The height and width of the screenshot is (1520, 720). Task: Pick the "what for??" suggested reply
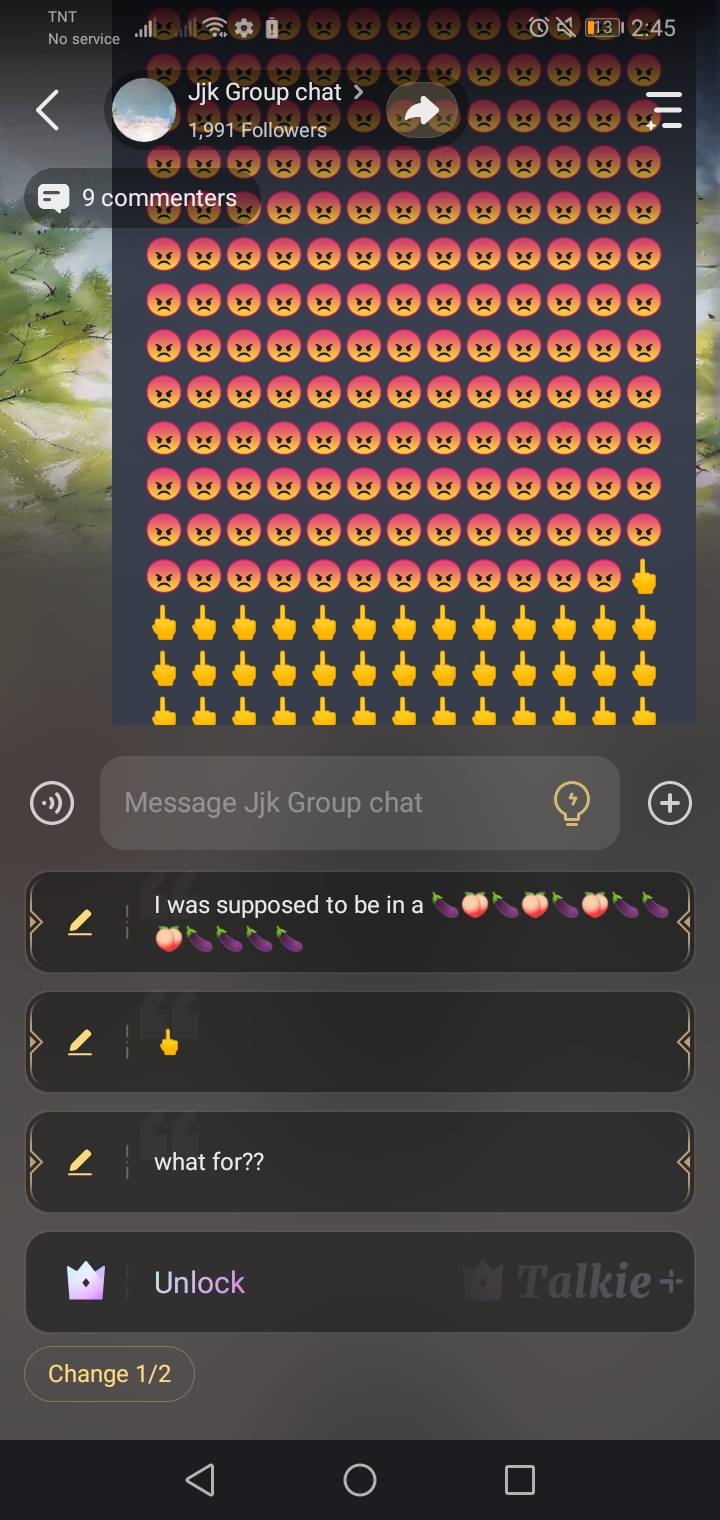(x=360, y=1162)
